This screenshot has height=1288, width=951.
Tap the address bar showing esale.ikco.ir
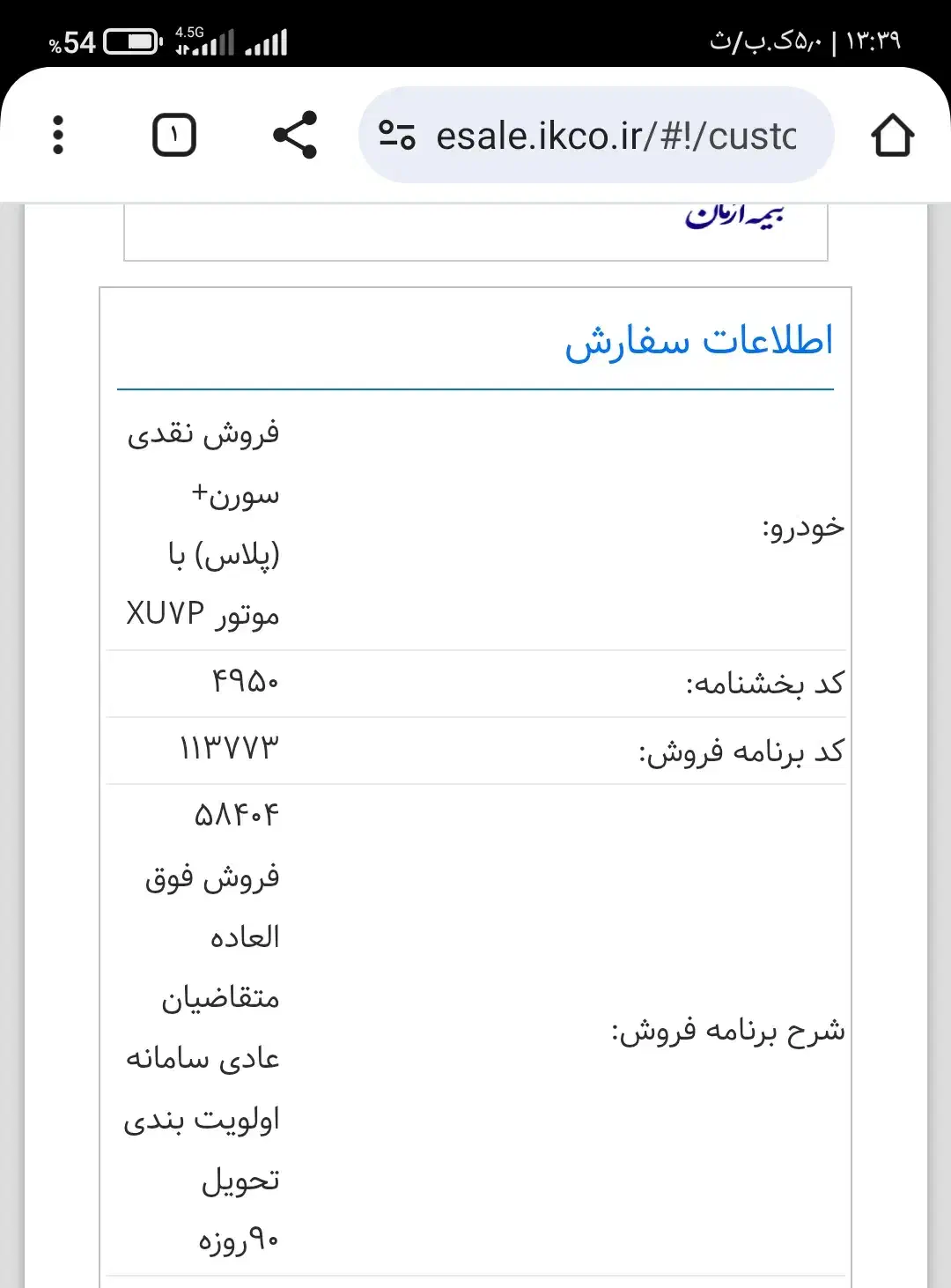point(616,136)
